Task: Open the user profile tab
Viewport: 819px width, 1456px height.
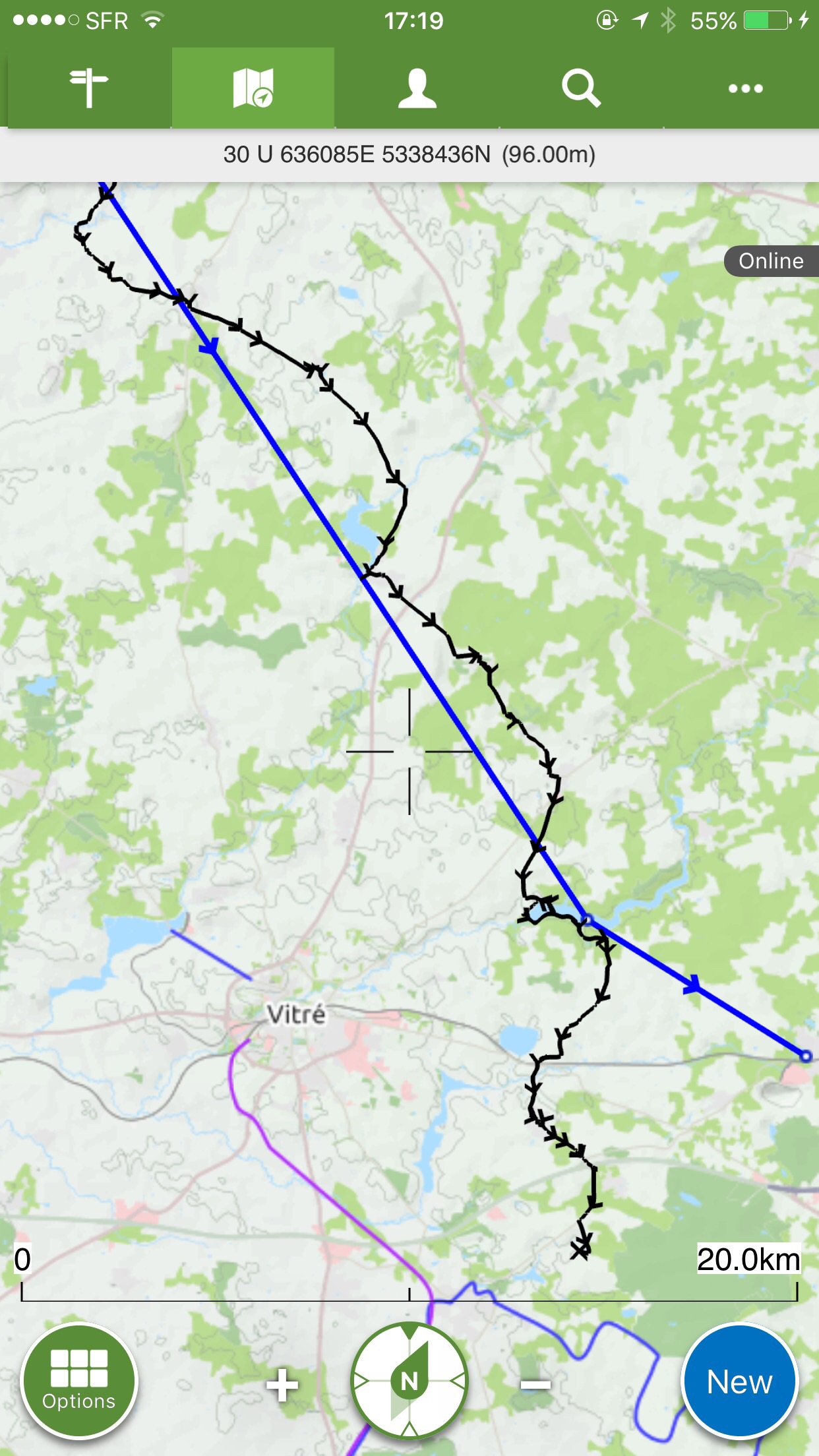Action: coord(417,88)
